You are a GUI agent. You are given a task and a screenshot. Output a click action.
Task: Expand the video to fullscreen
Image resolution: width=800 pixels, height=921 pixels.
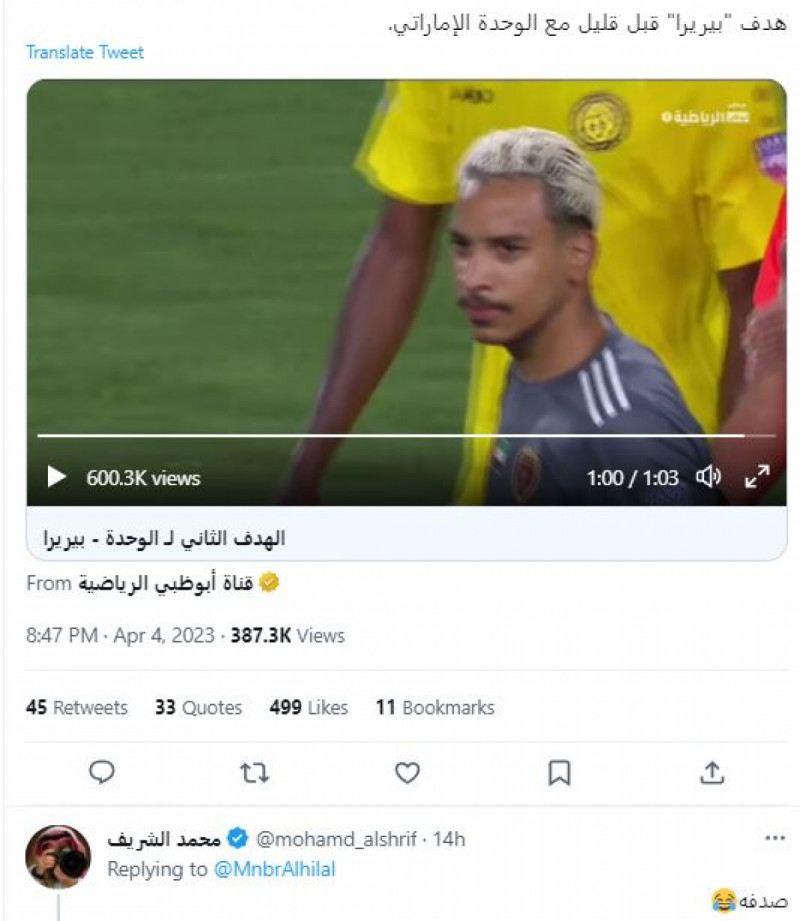click(757, 478)
